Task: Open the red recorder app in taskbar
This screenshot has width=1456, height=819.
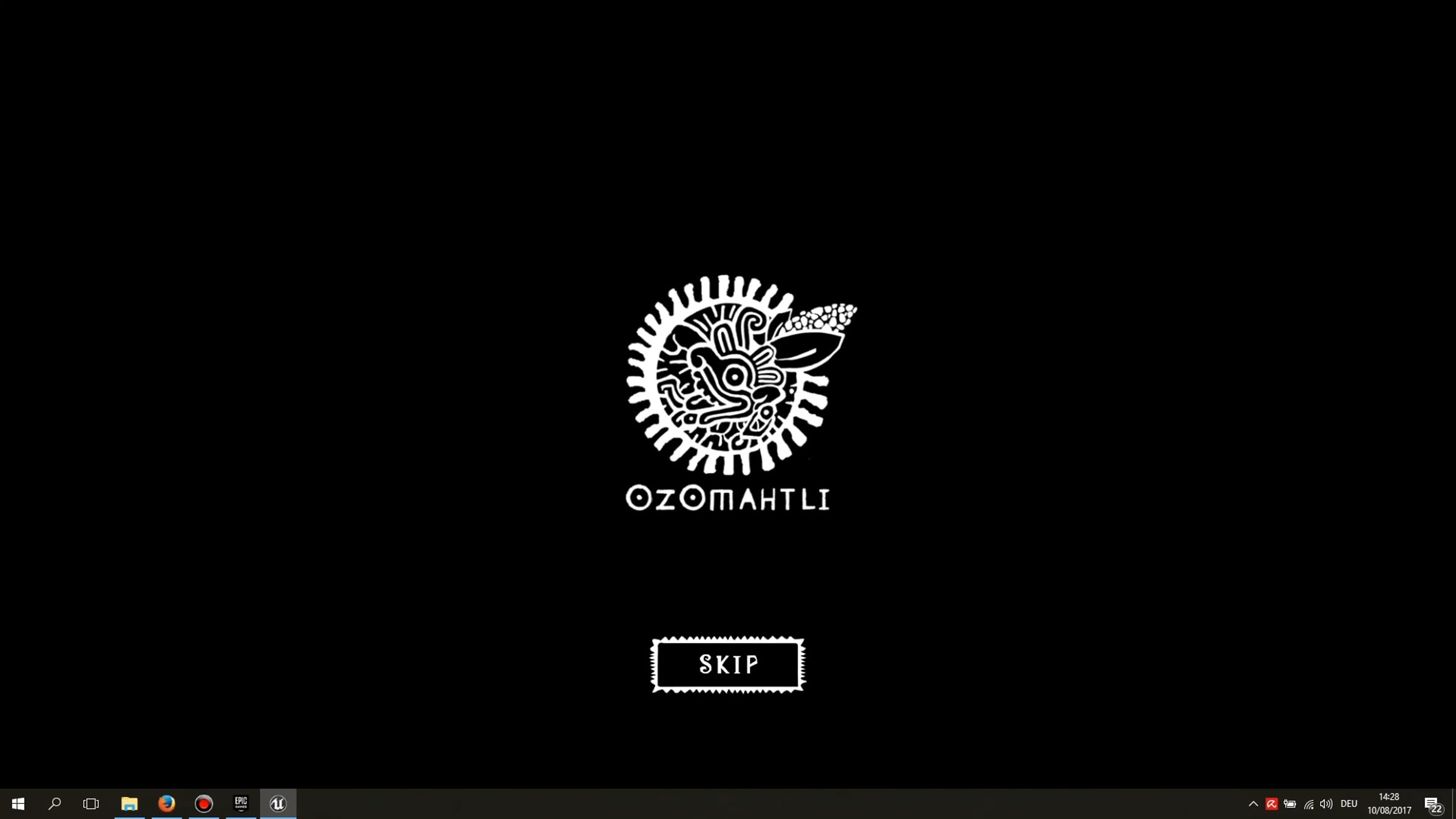Action: tap(204, 804)
